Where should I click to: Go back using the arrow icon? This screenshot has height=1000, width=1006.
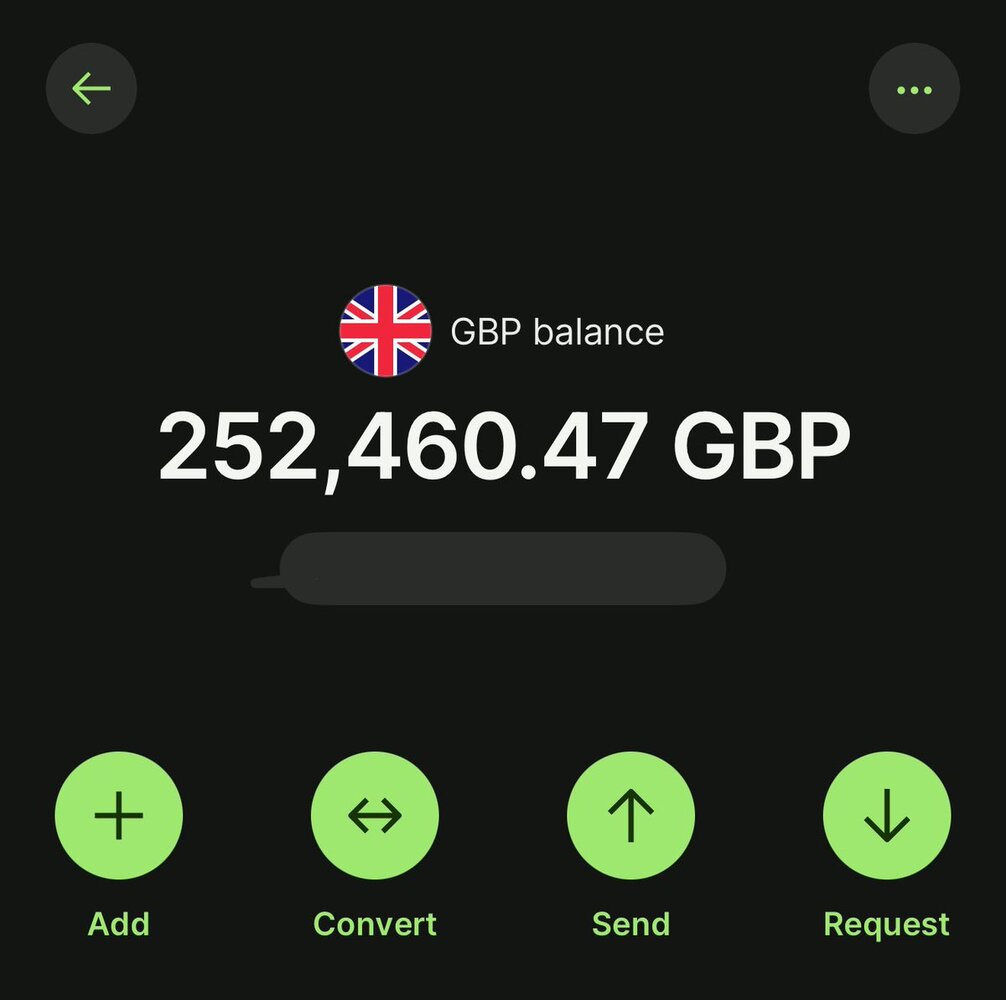tap(91, 89)
